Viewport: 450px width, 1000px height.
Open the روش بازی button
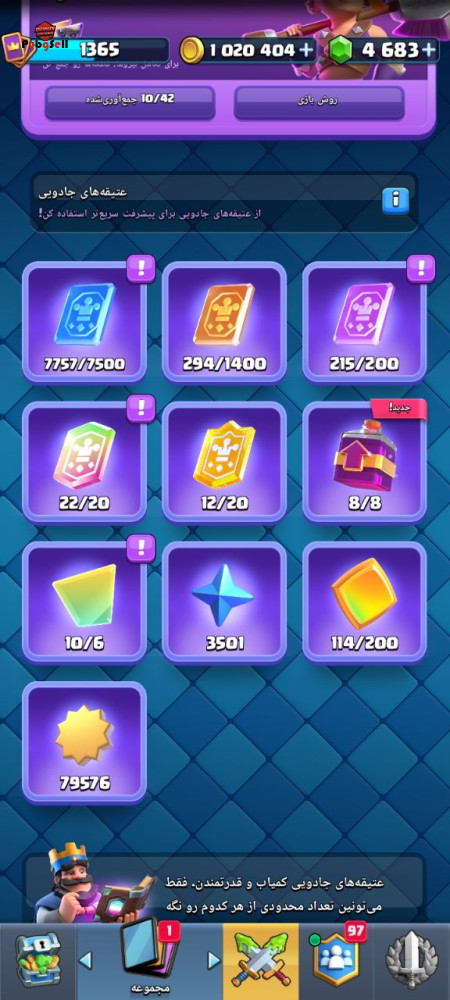tap(319, 101)
